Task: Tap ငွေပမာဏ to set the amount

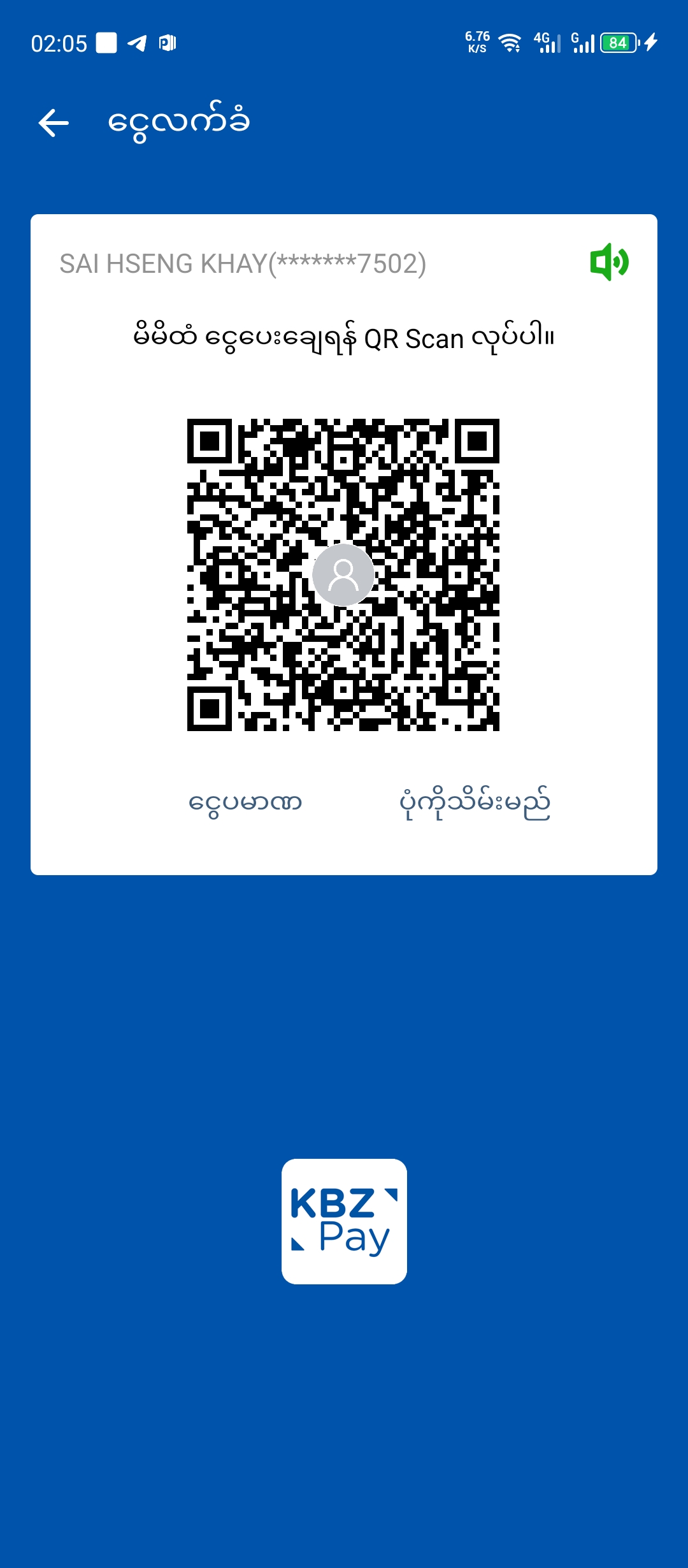Action: click(245, 802)
